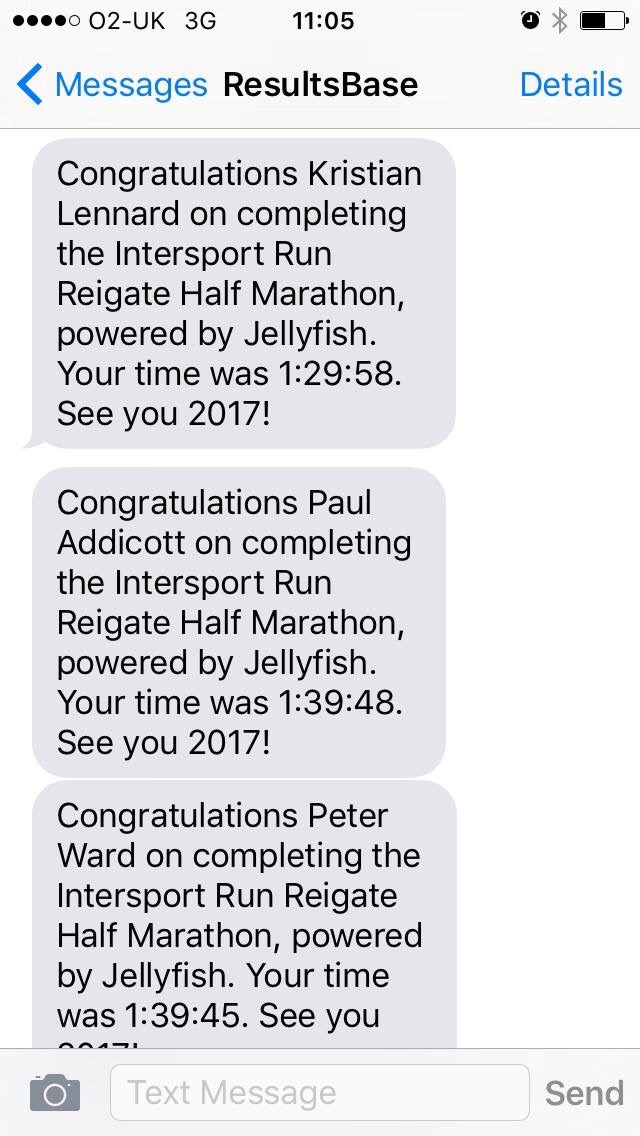Focus the Text Message input field
The height and width of the screenshot is (1136, 640).
(319, 1092)
